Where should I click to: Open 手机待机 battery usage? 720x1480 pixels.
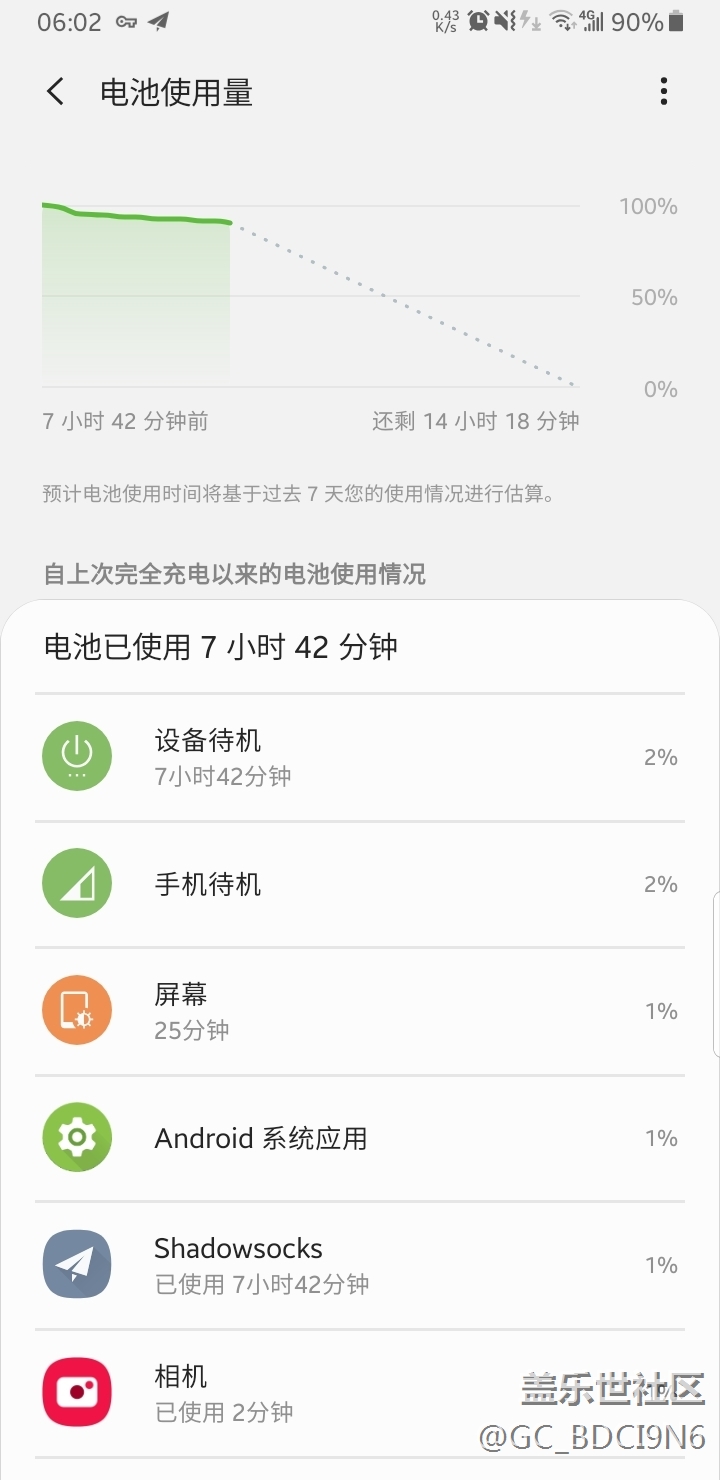tap(360, 884)
